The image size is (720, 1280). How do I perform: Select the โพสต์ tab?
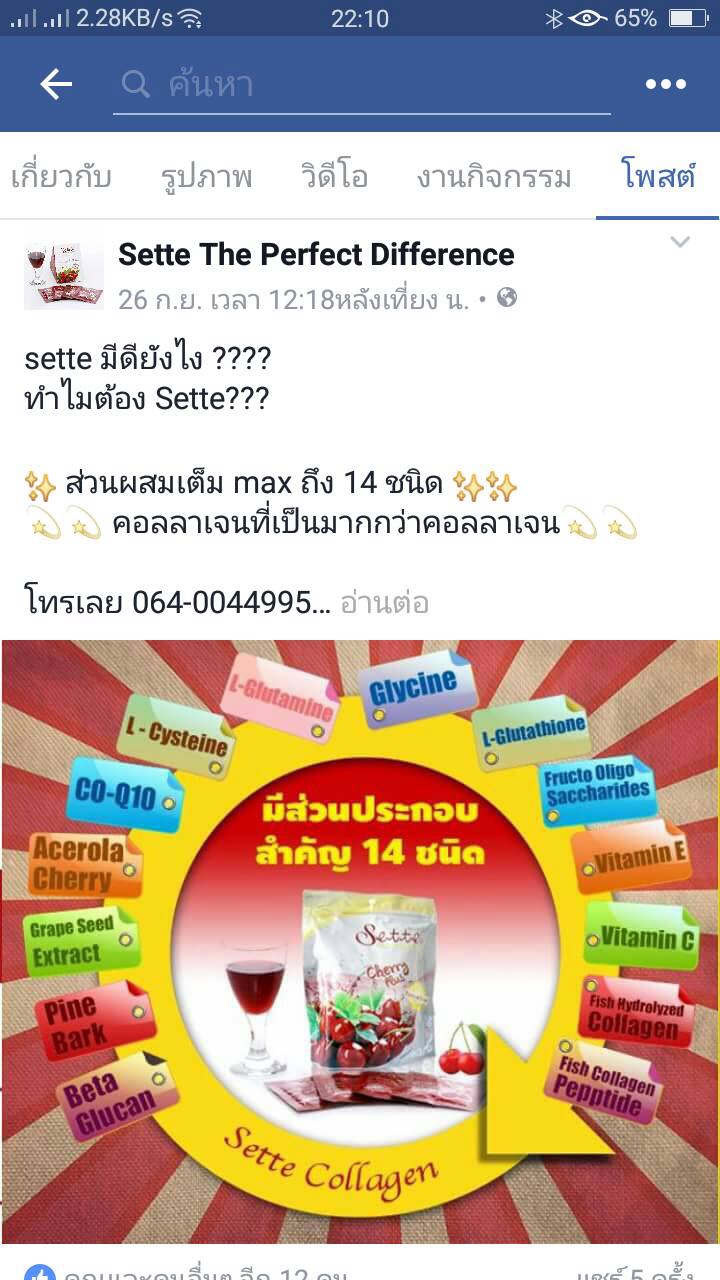tap(658, 178)
